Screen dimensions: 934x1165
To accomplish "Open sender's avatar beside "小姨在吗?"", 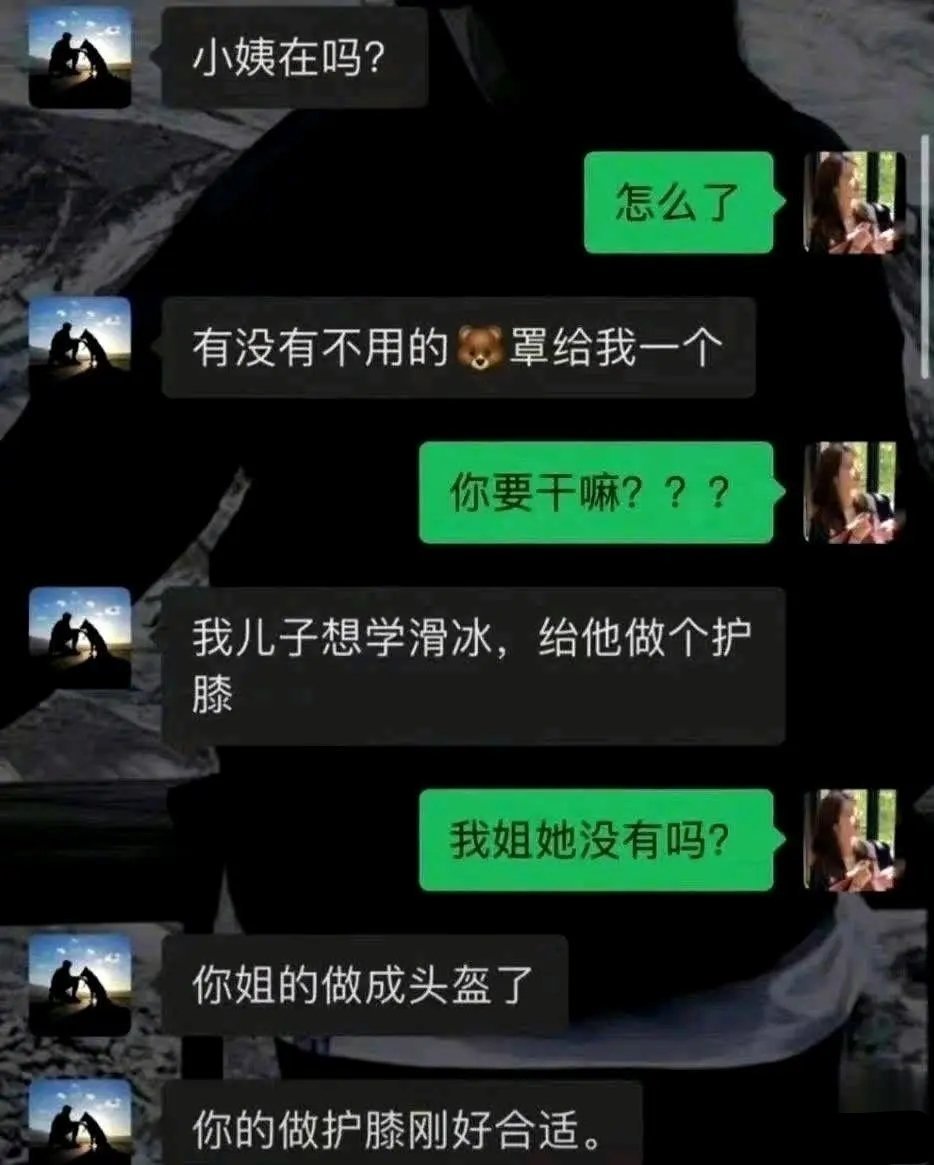I will [79, 57].
